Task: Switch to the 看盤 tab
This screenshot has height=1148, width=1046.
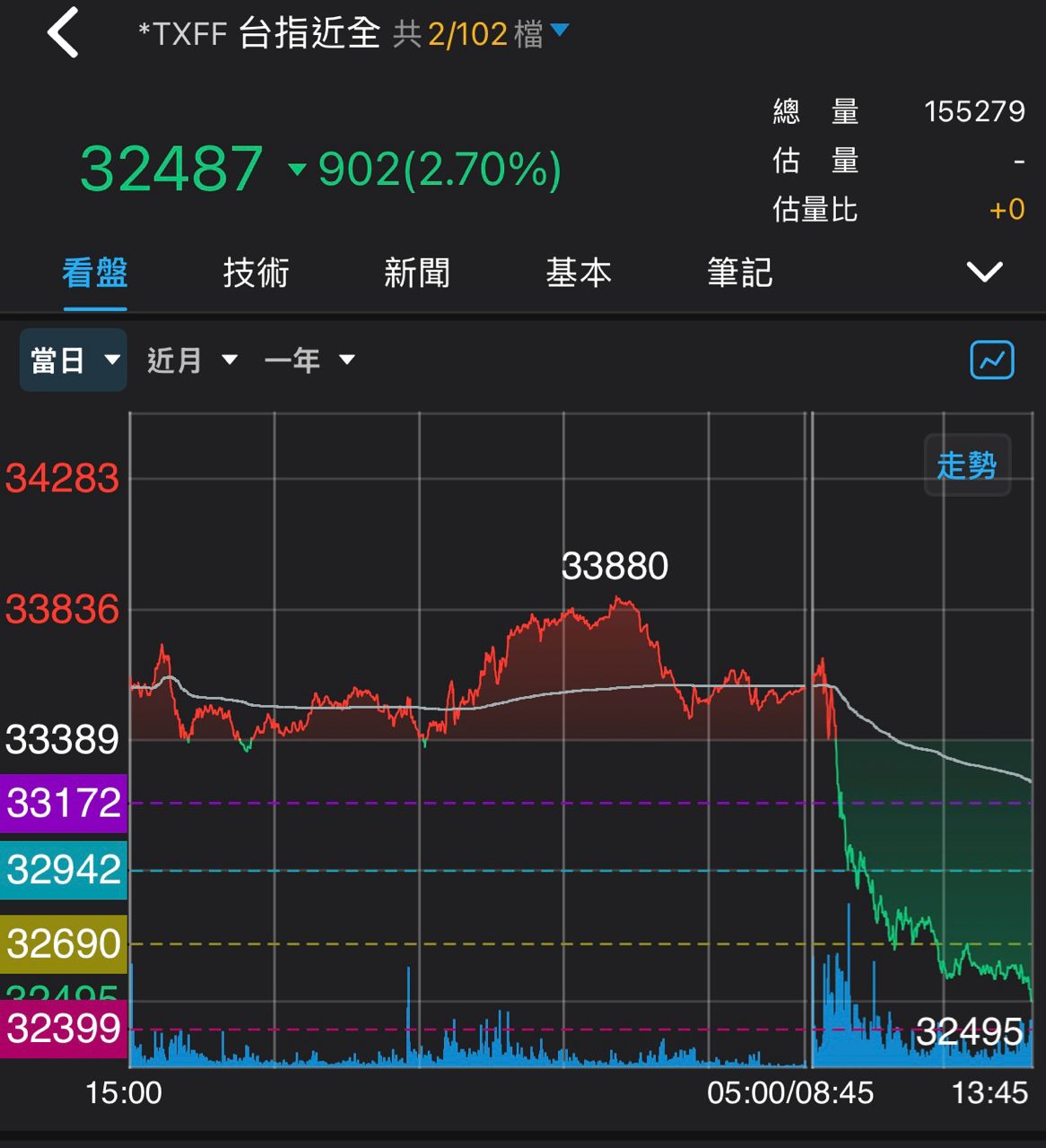Action: (x=95, y=273)
